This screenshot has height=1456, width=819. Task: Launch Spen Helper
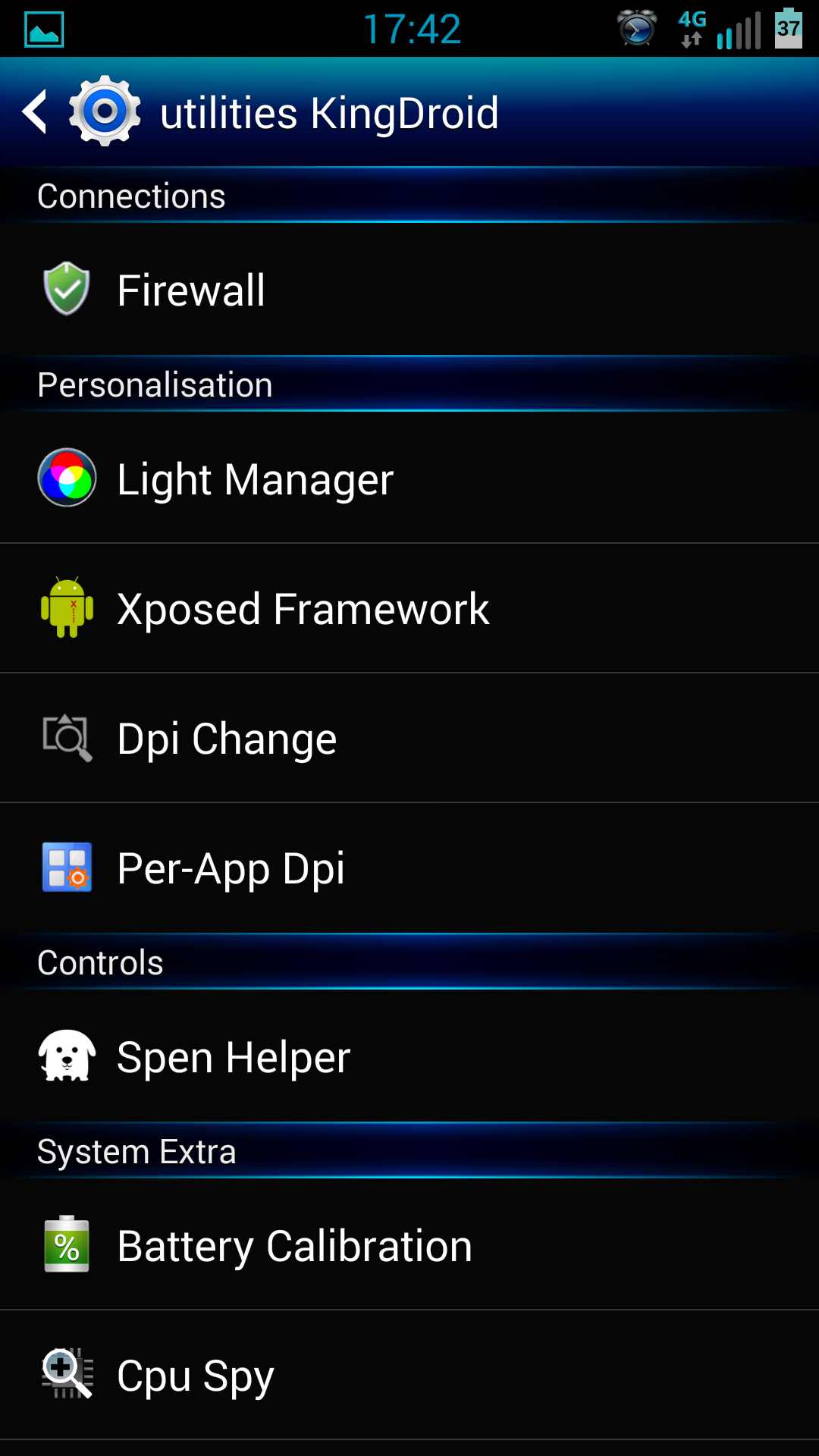tap(409, 1056)
